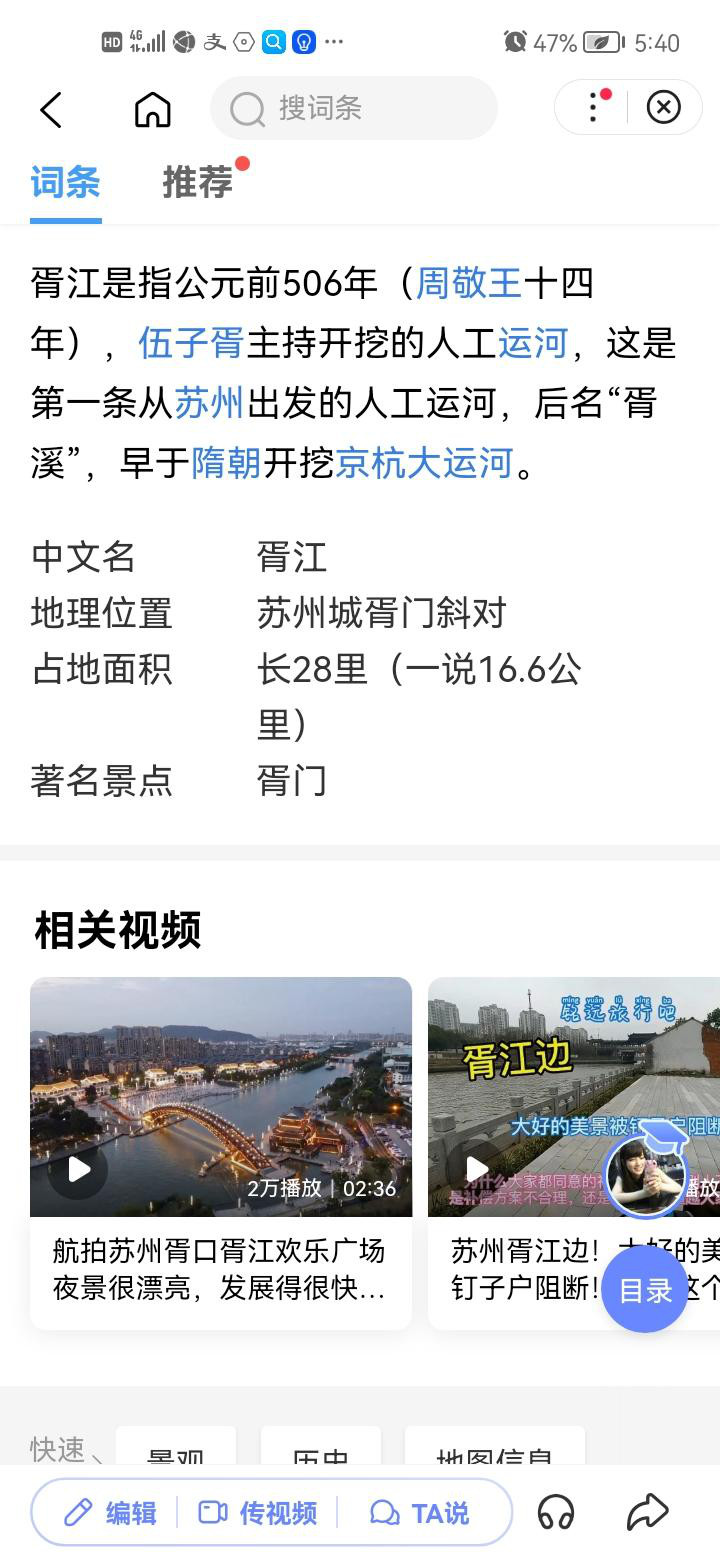The image size is (720, 1560).
Task: Tap the 搜词条 search box
Action: (x=353, y=108)
